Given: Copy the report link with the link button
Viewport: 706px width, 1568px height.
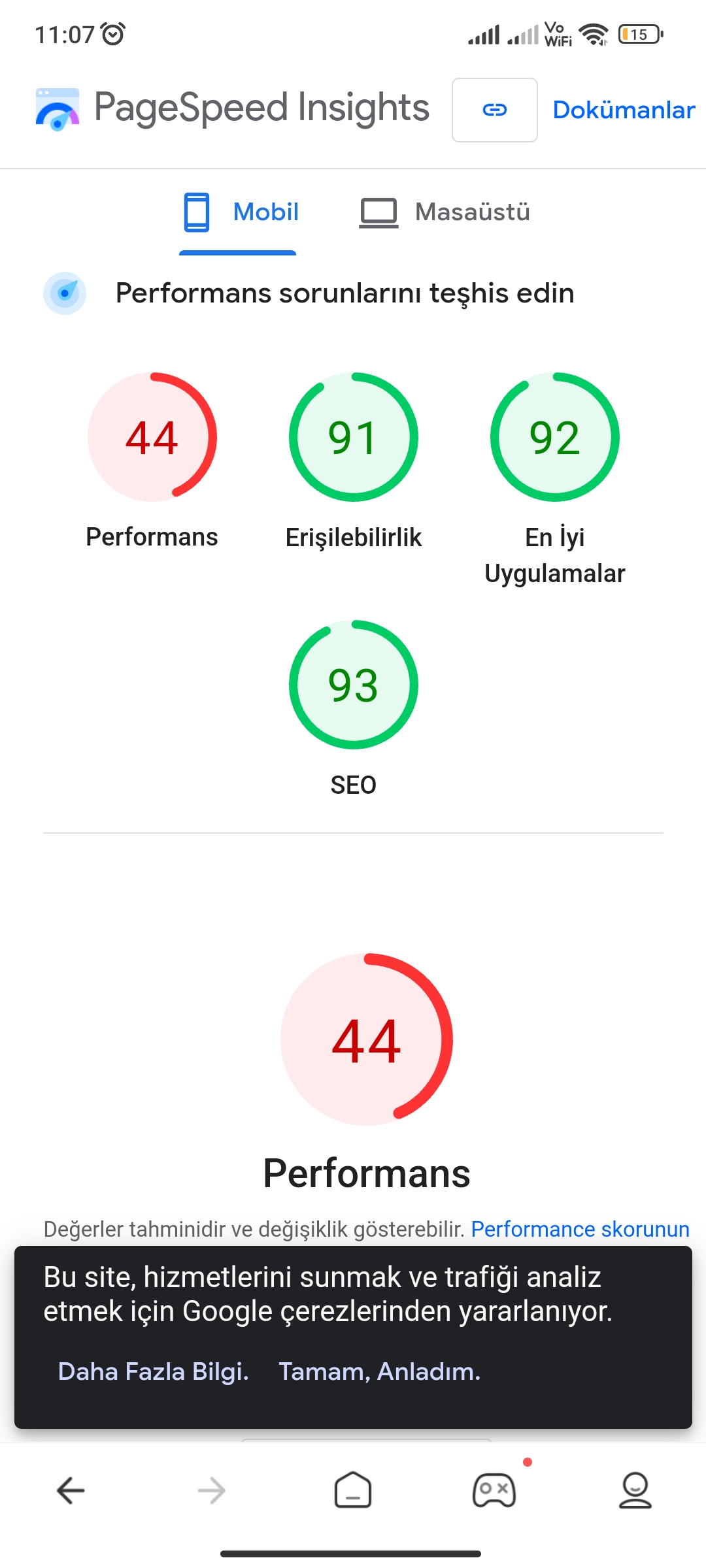Looking at the screenshot, I should [494, 110].
